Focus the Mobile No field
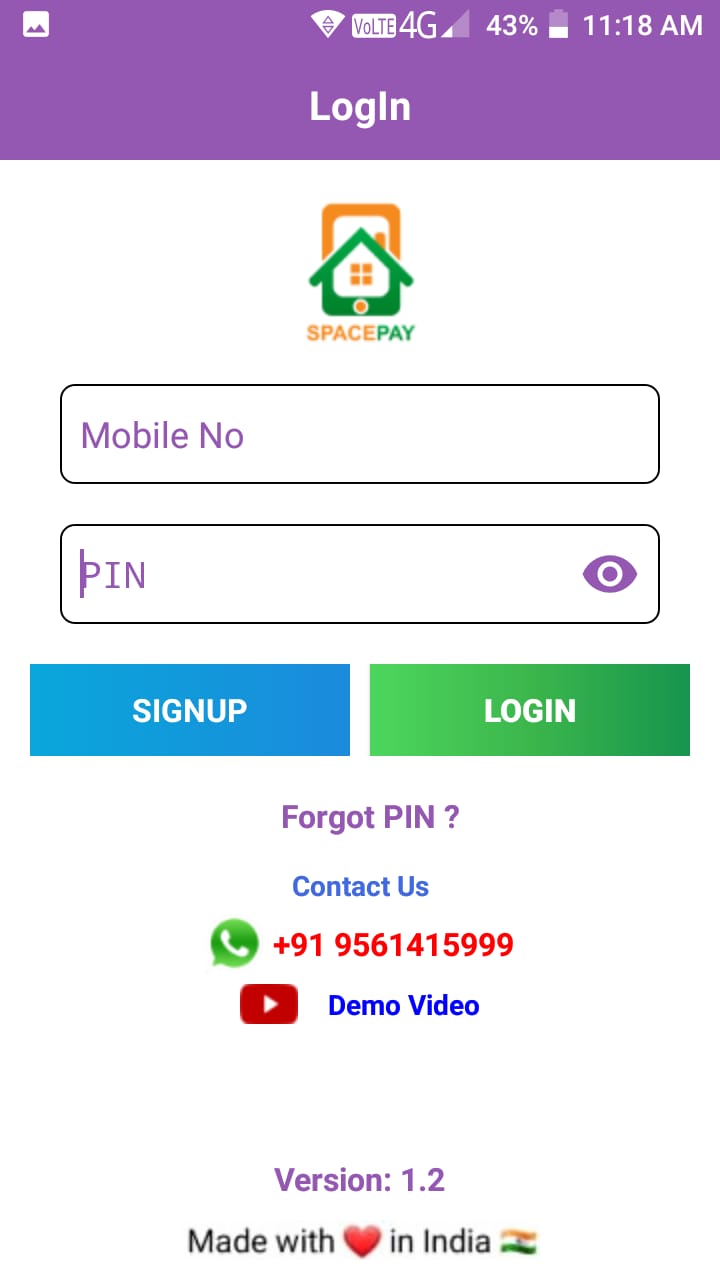 [x=360, y=434]
